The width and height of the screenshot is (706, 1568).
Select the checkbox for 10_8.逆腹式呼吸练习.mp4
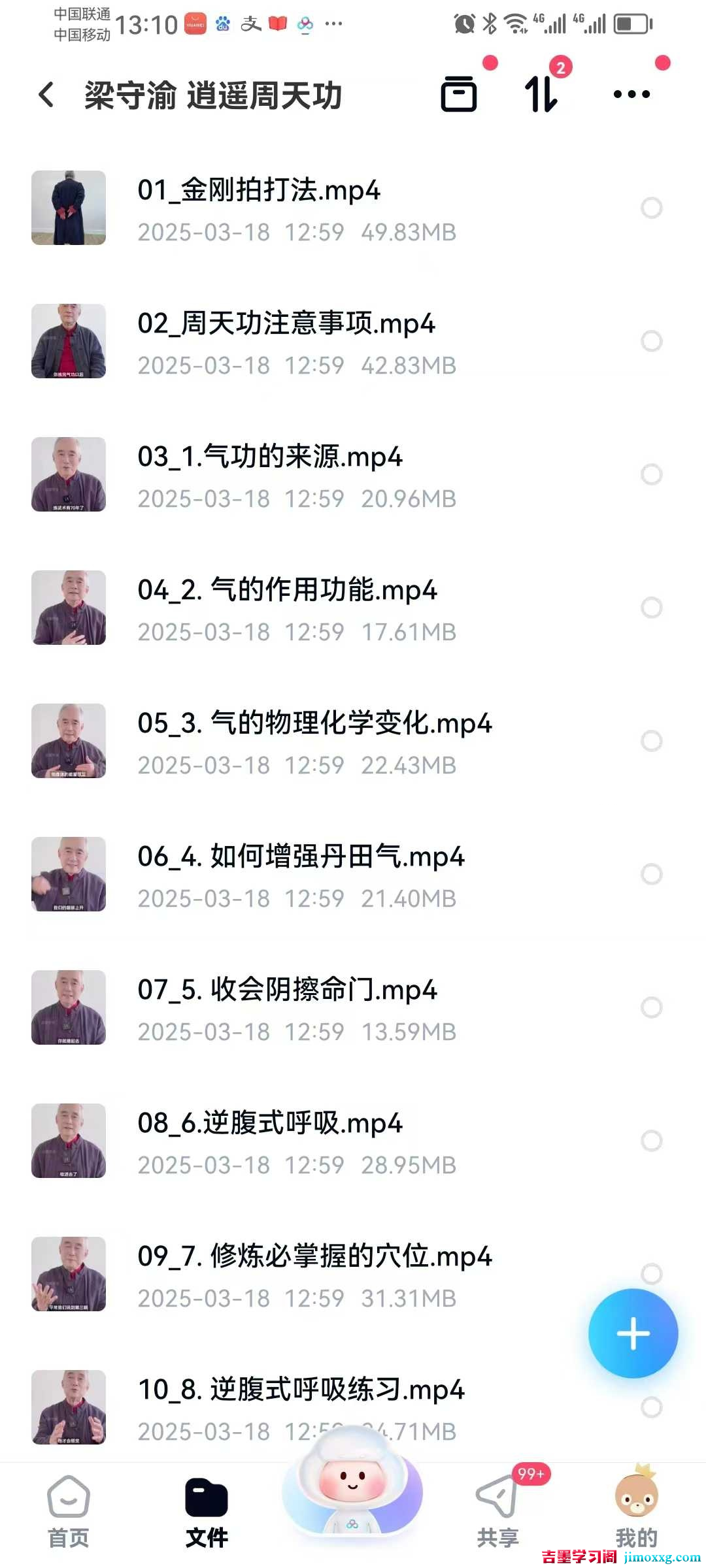click(651, 1407)
